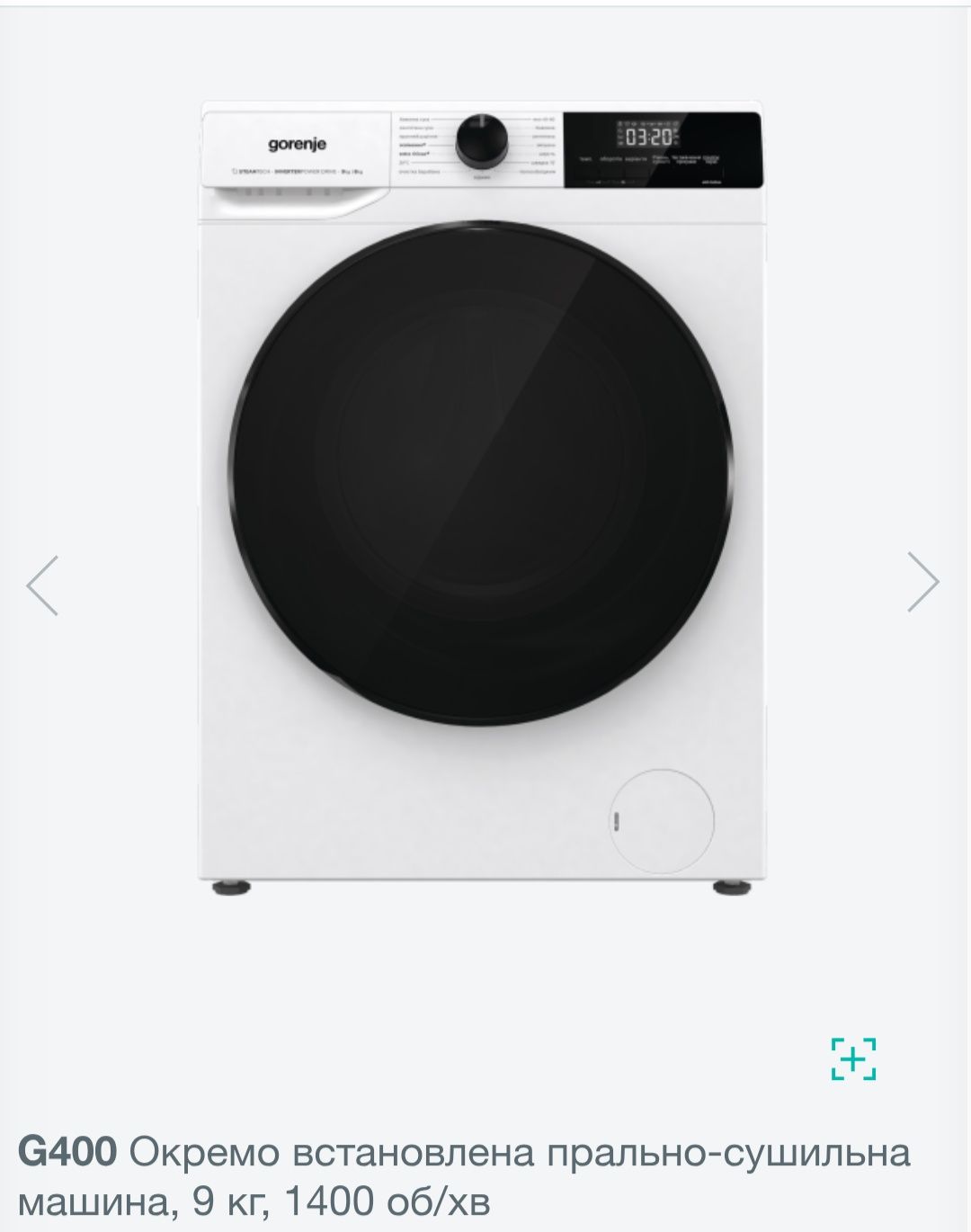The height and width of the screenshot is (1232, 971).
Task: Expand the product photo to fullscreen
Action: click(x=853, y=1058)
